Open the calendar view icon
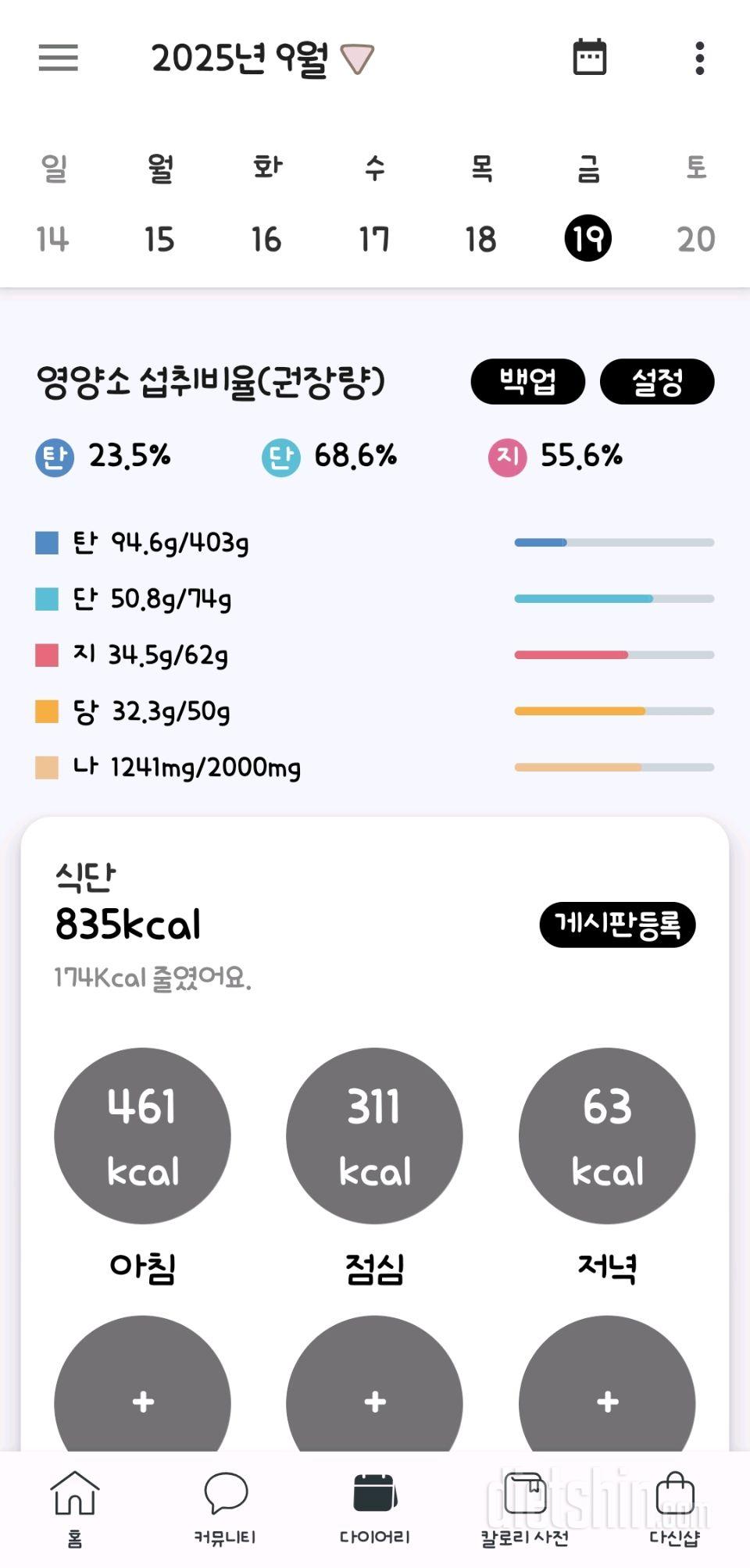This screenshot has width=750, height=1568. [x=589, y=57]
